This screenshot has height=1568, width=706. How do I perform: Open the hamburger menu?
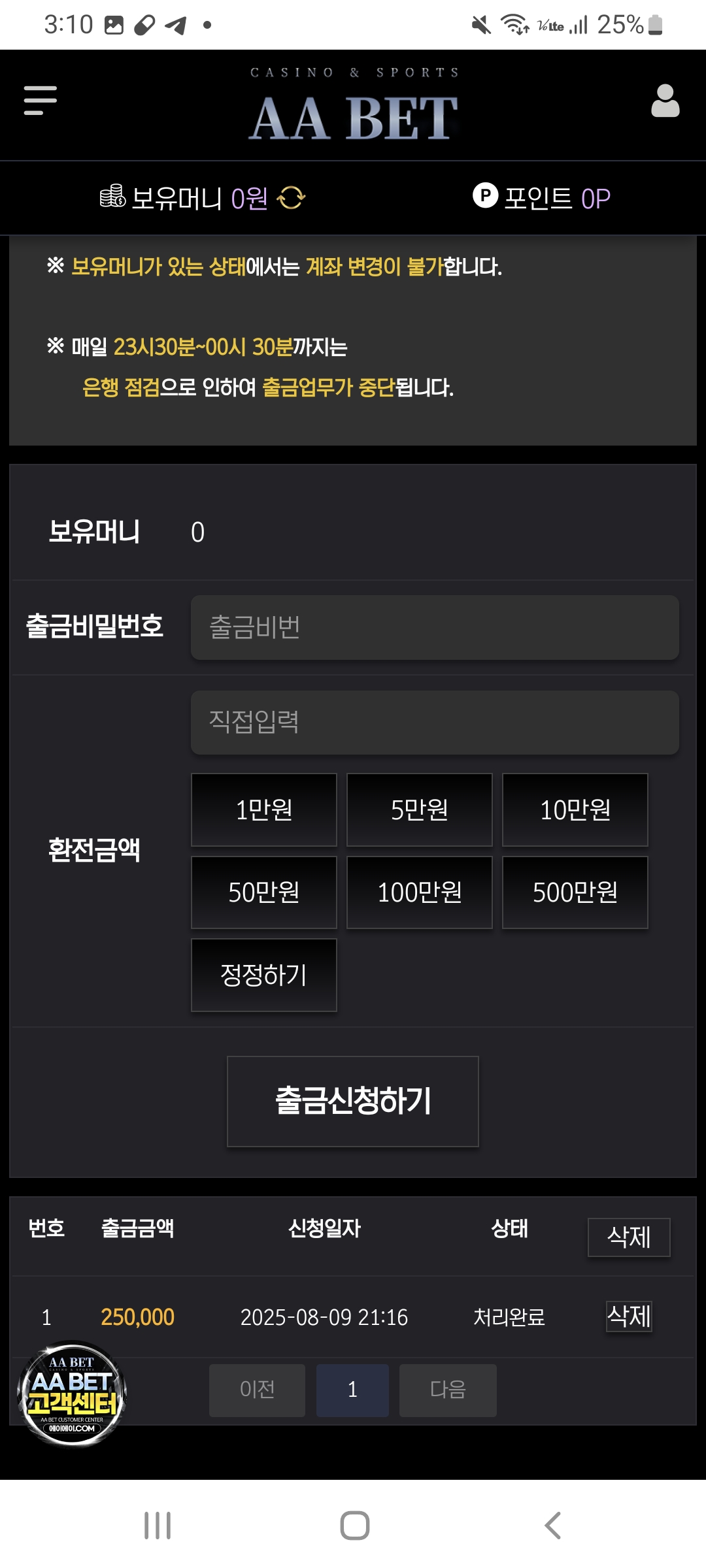point(41,101)
